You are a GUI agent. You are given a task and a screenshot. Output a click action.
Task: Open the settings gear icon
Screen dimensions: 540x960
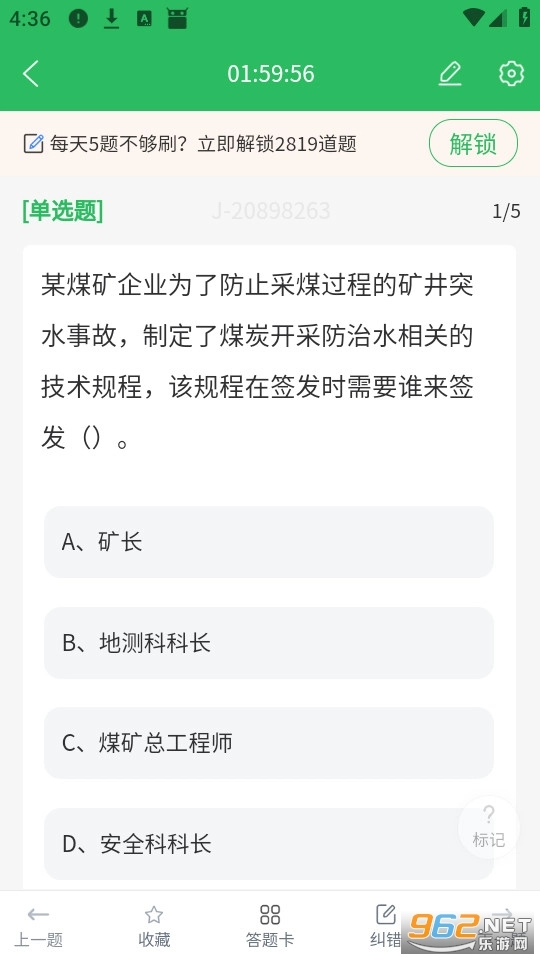point(511,73)
